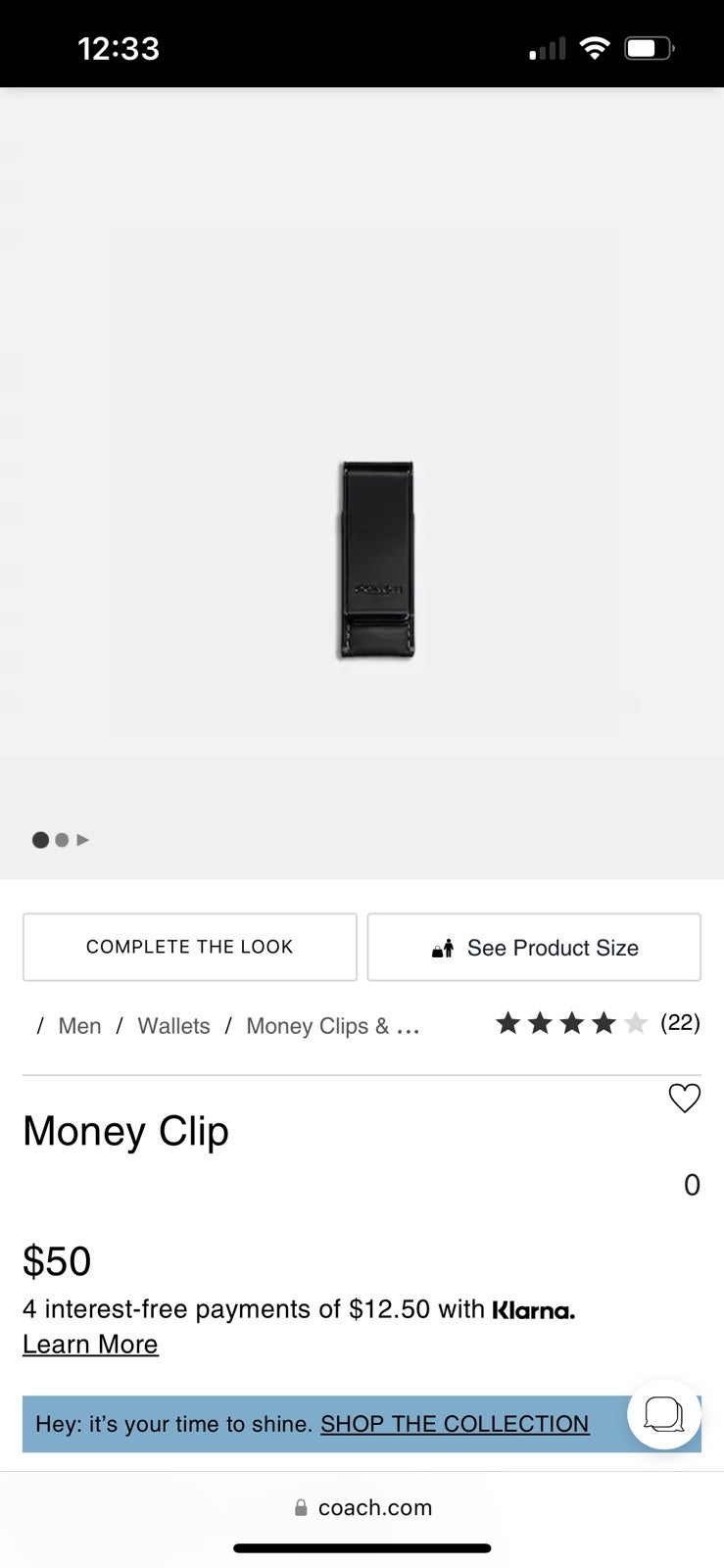Open the Money Clips breadcrumb category
724x1568 pixels.
click(332, 1026)
